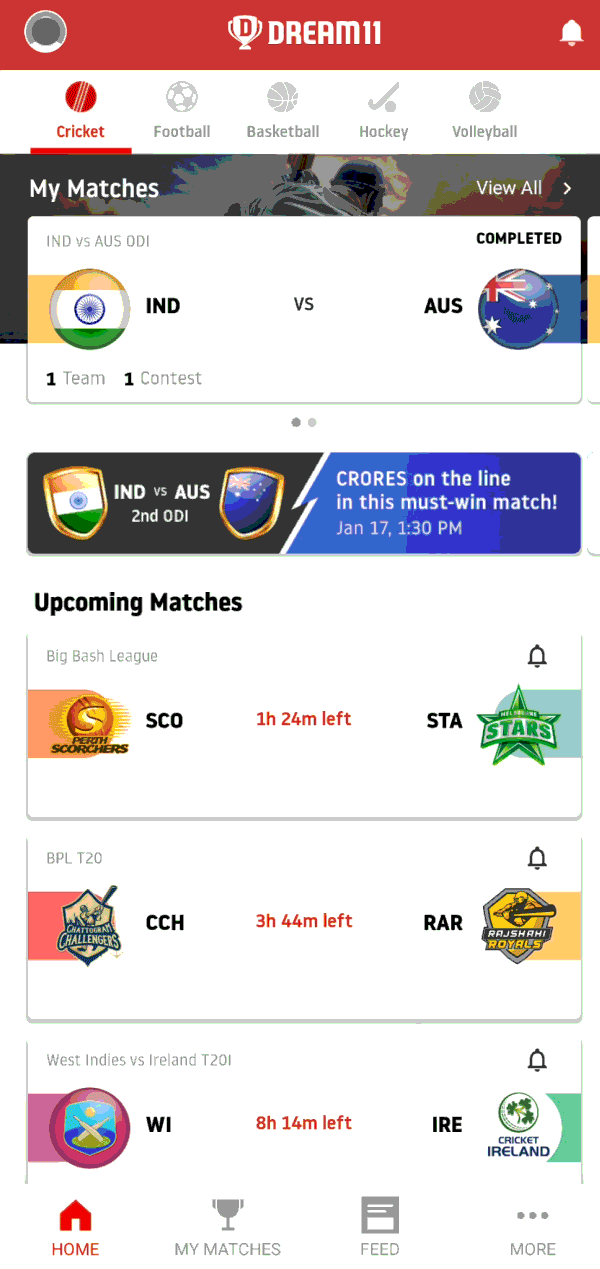Image resolution: width=600 pixels, height=1270 pixels.
Task: Switch to the Basketball tab
Action: pyautogui.click(x=283, y=111)
